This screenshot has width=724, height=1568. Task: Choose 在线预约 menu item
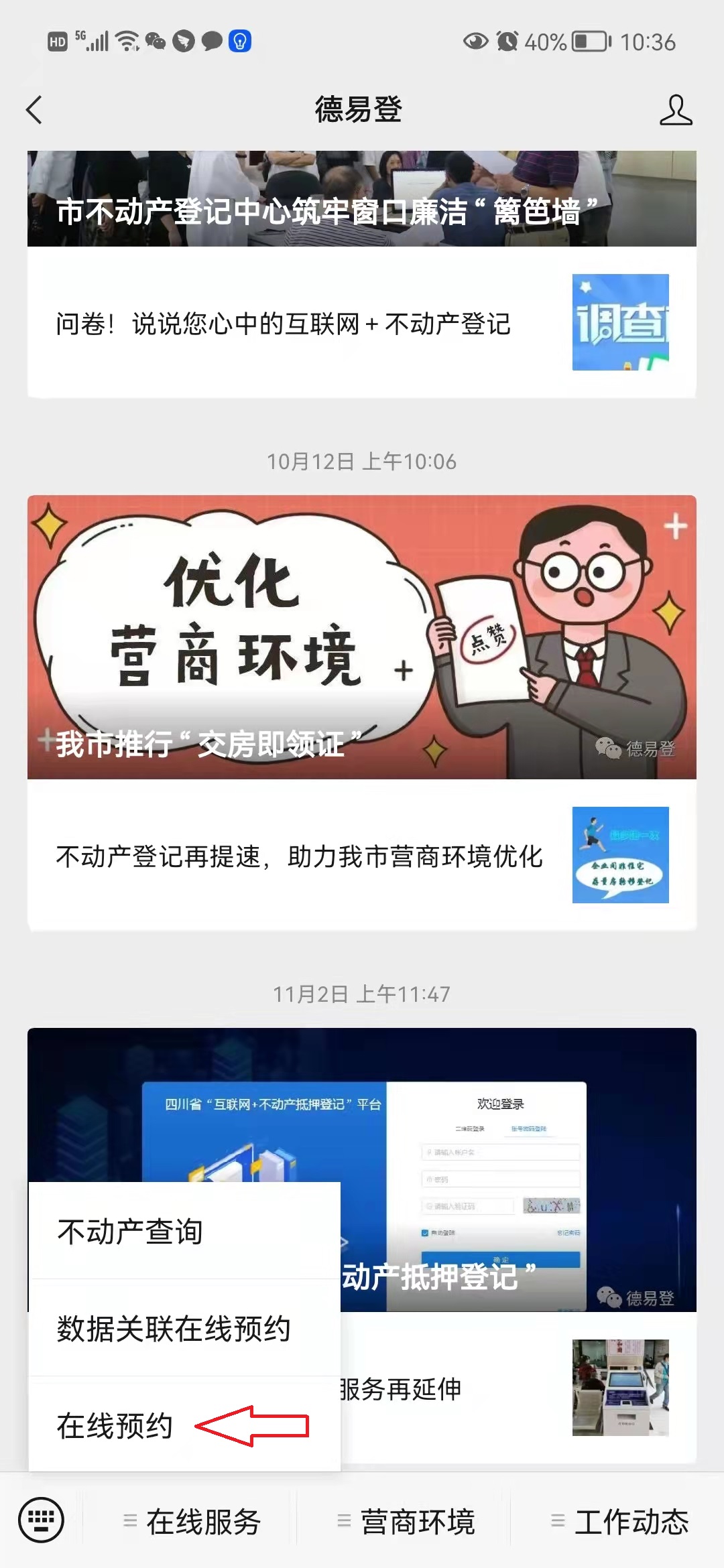click(x=115, y=1425)
